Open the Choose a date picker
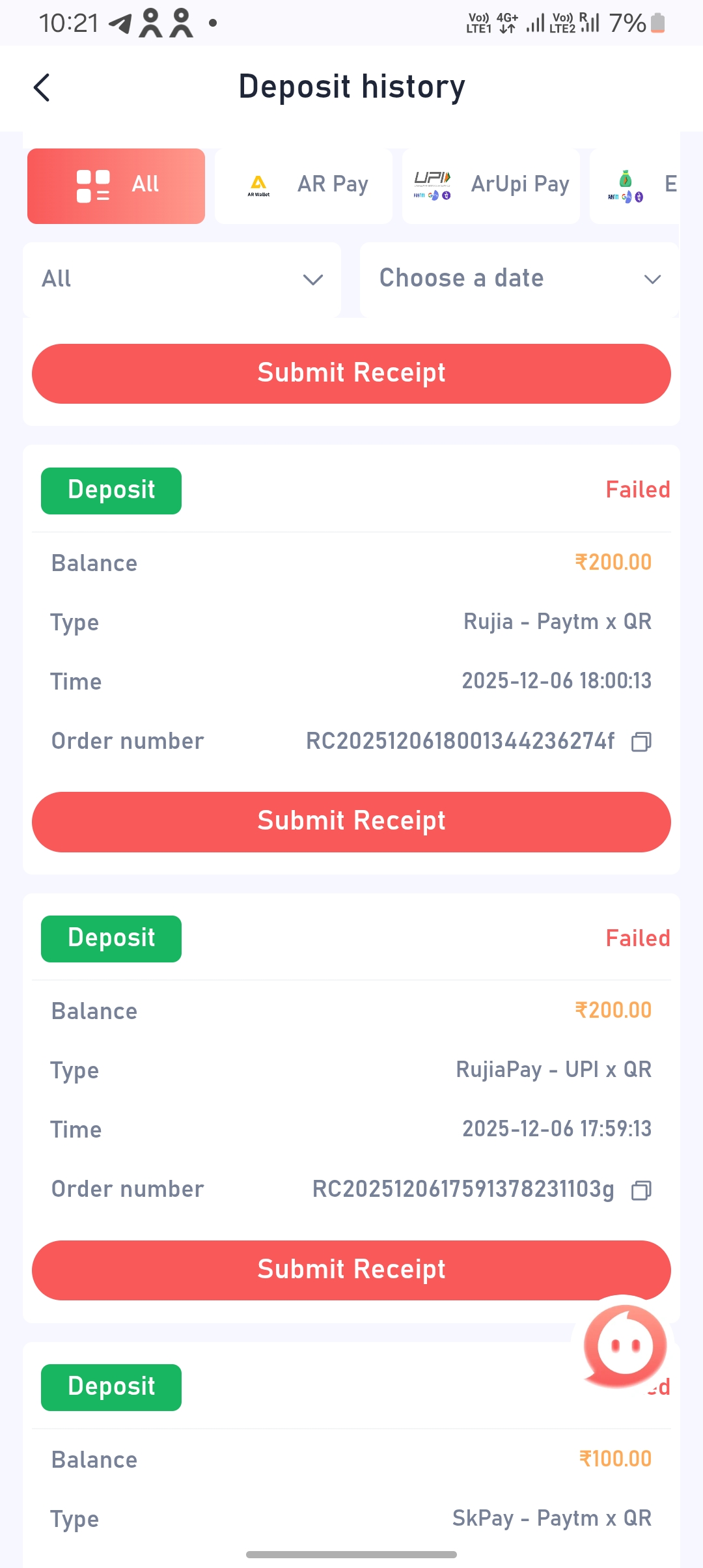The image size is (703, 1568). 519,279
